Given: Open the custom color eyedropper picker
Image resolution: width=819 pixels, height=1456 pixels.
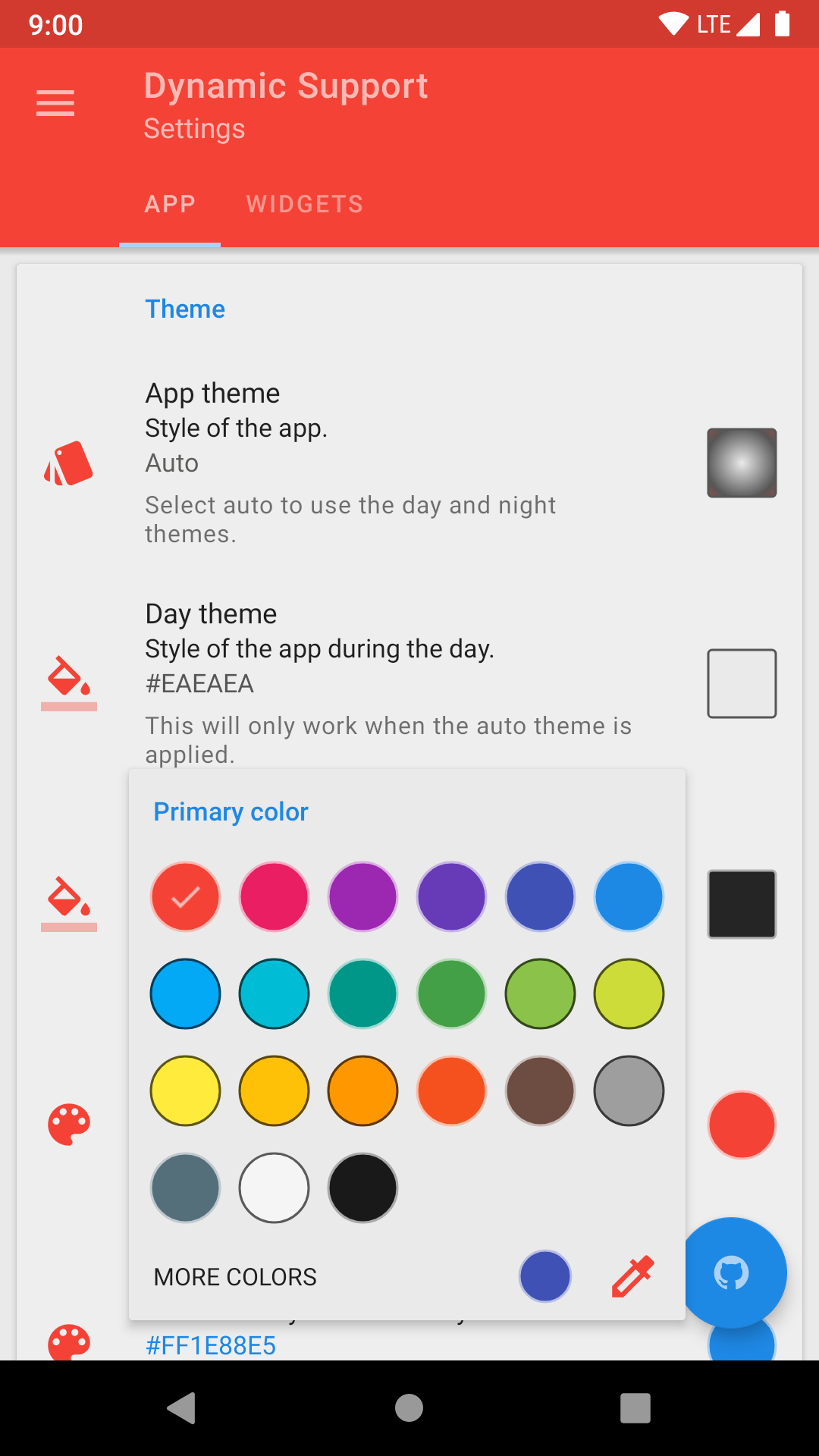Looking at the screenshot, I should 633,1276.
